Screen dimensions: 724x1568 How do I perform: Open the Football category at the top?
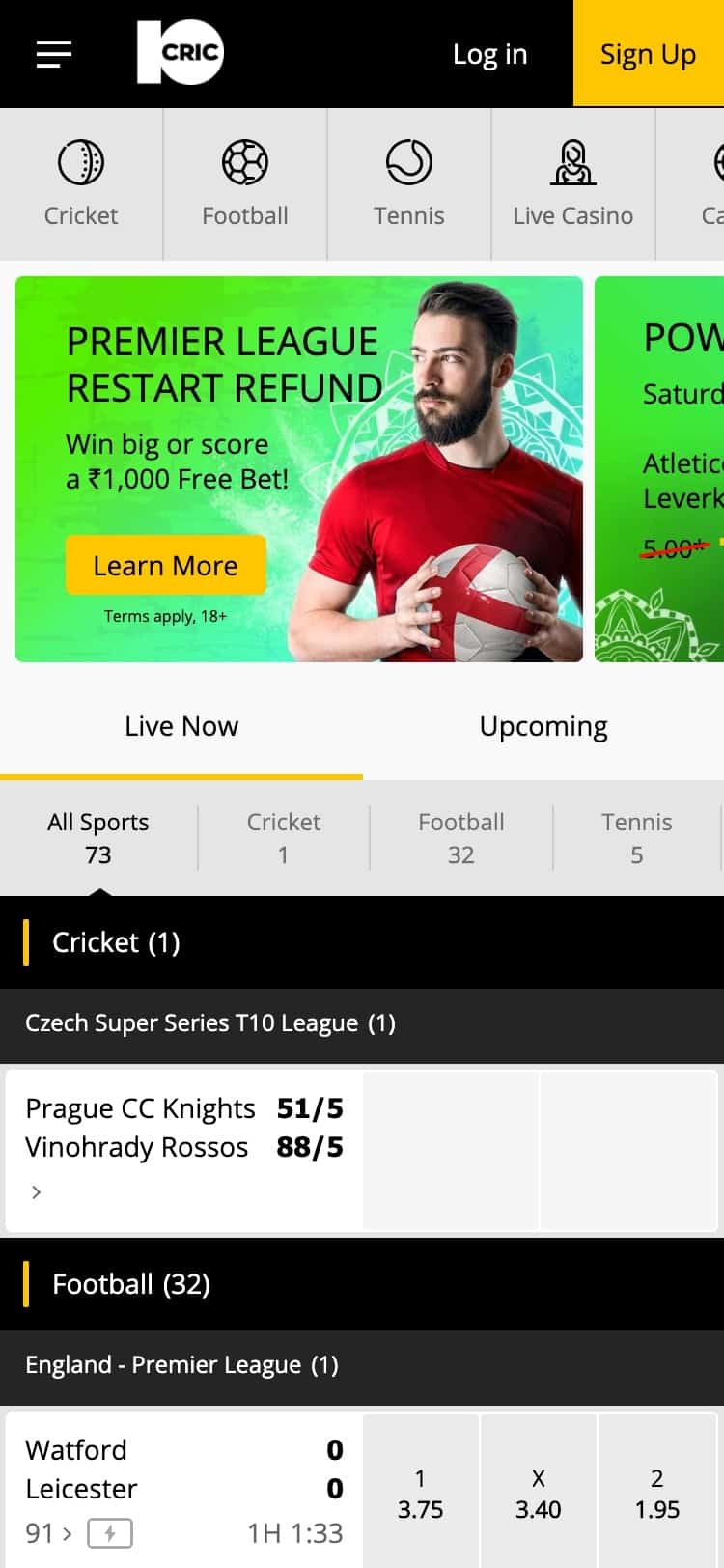[x=245, y=184]
